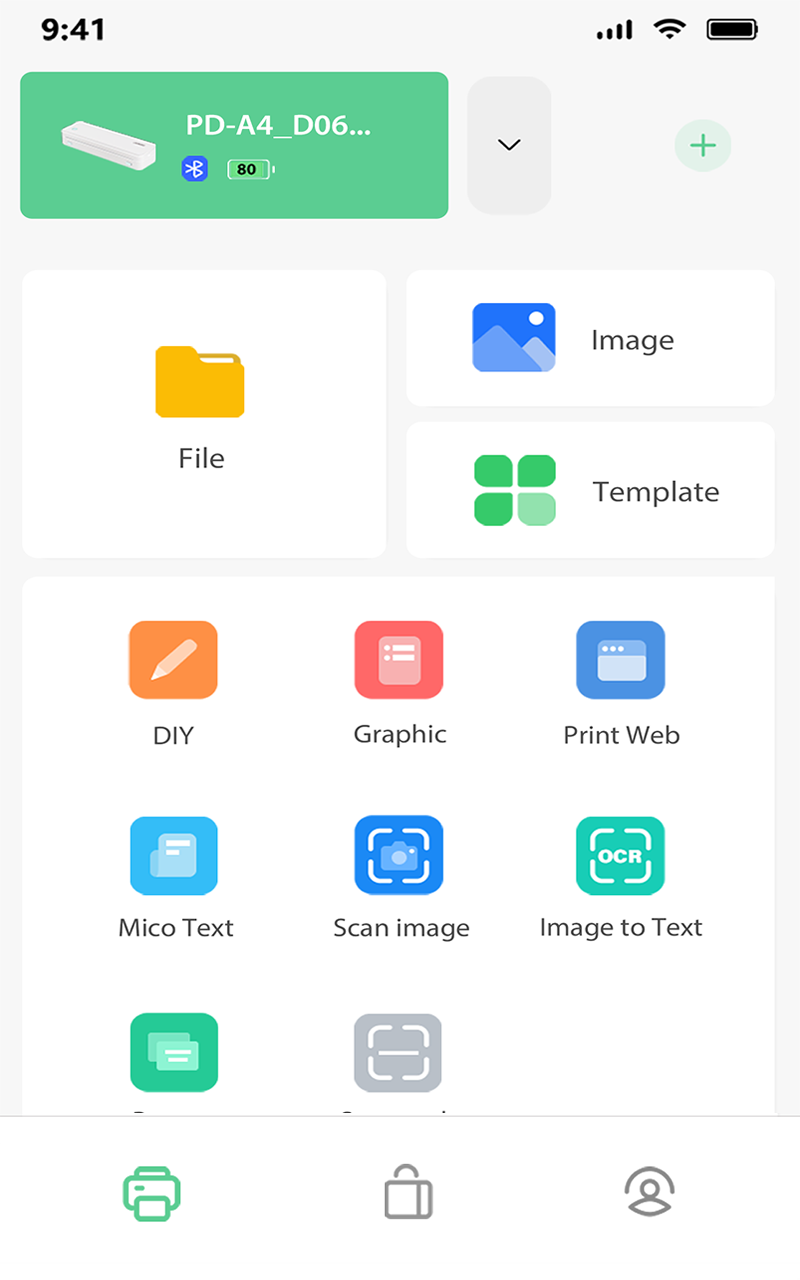Open the Mico Text feature
This screenshot has height=1280, width=800.
pos(173,875)
